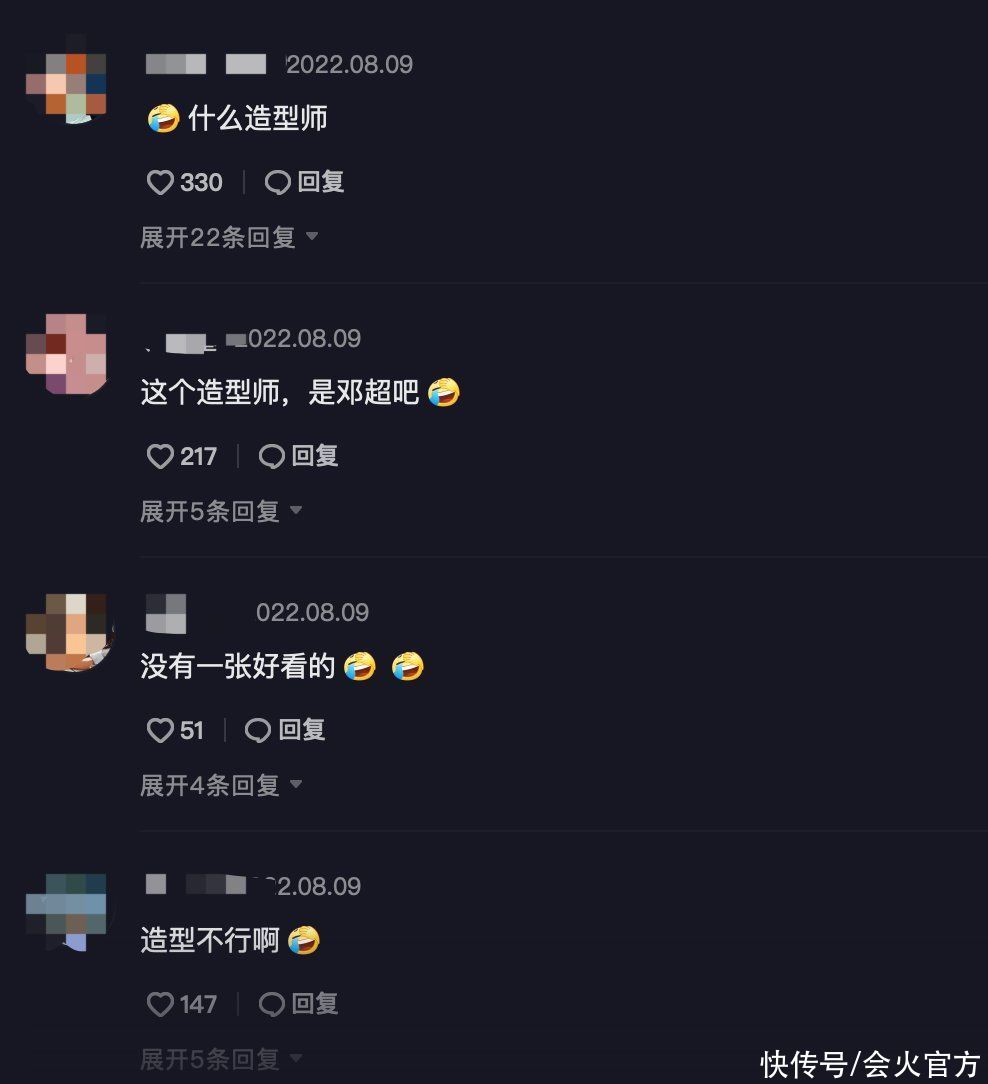Screen dimensions: 988x1084
Task: Reply to the comment "什么造型师"
Action: (x=305, y=182)
